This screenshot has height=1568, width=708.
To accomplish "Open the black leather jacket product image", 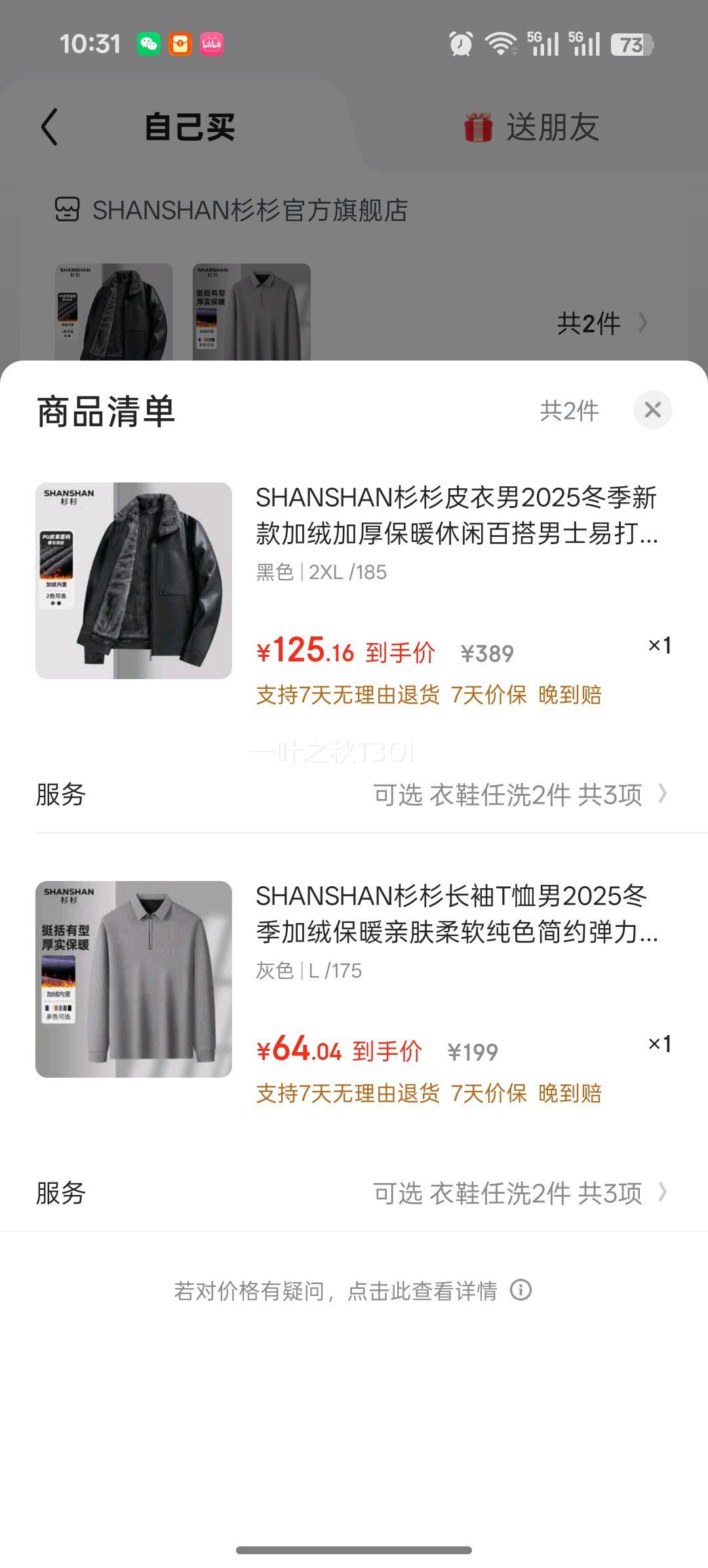I will (x=134, y=581).
